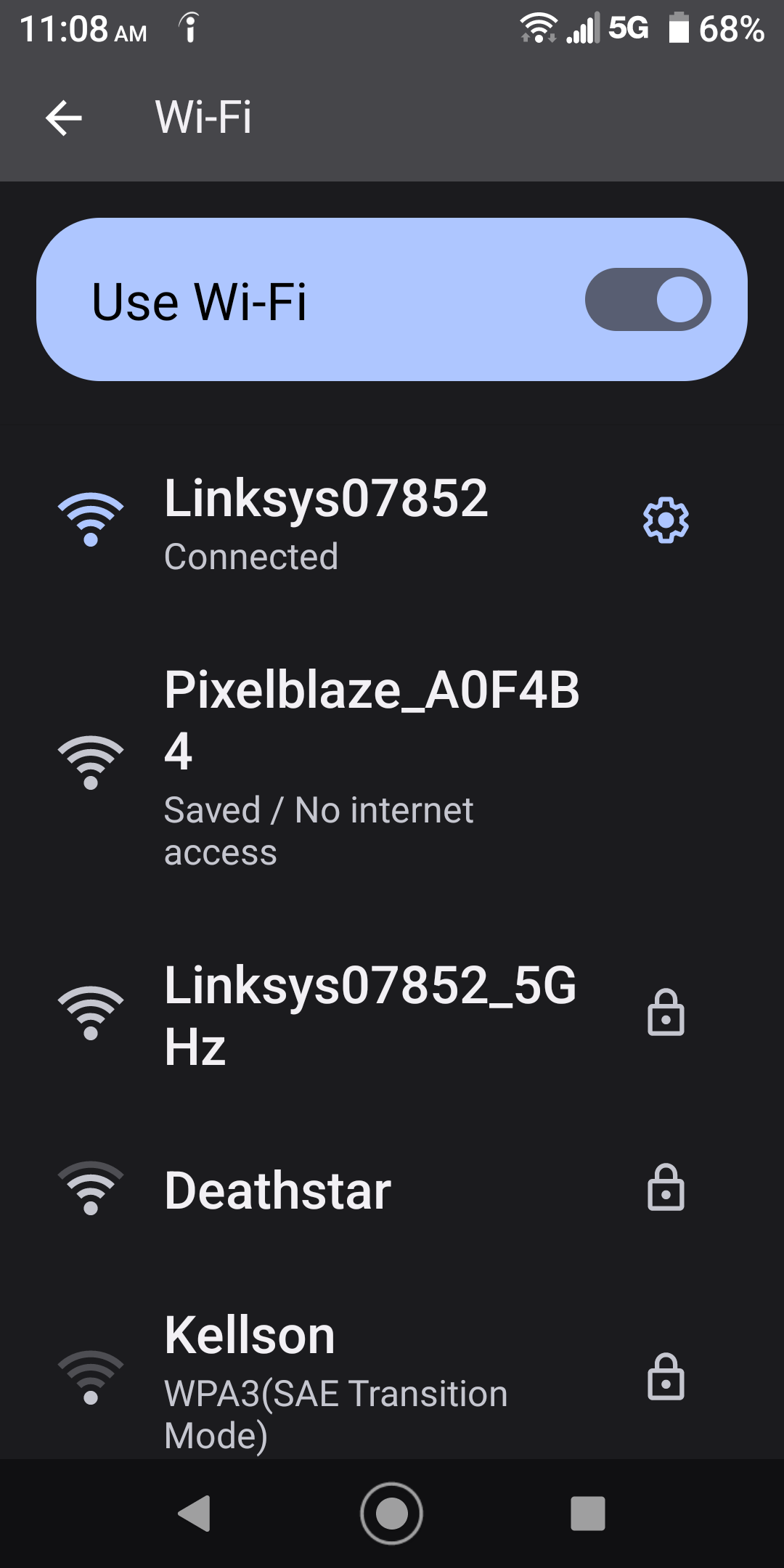Go back from the Wi-Fi settings
Screen dimensions: 784x1568
pos(64,118)
